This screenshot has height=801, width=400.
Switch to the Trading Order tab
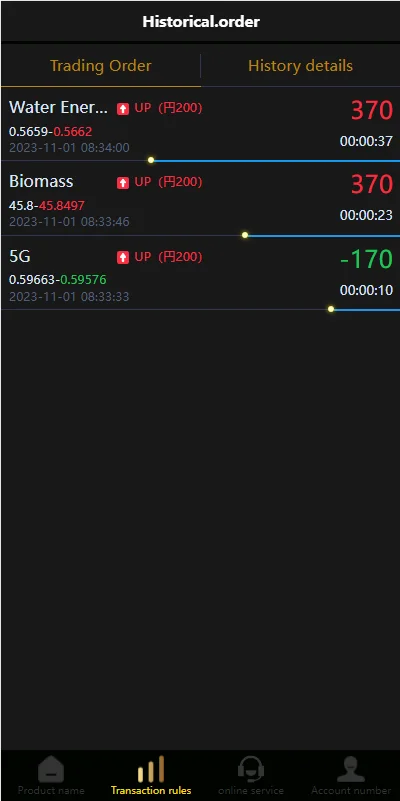point(101,66)
